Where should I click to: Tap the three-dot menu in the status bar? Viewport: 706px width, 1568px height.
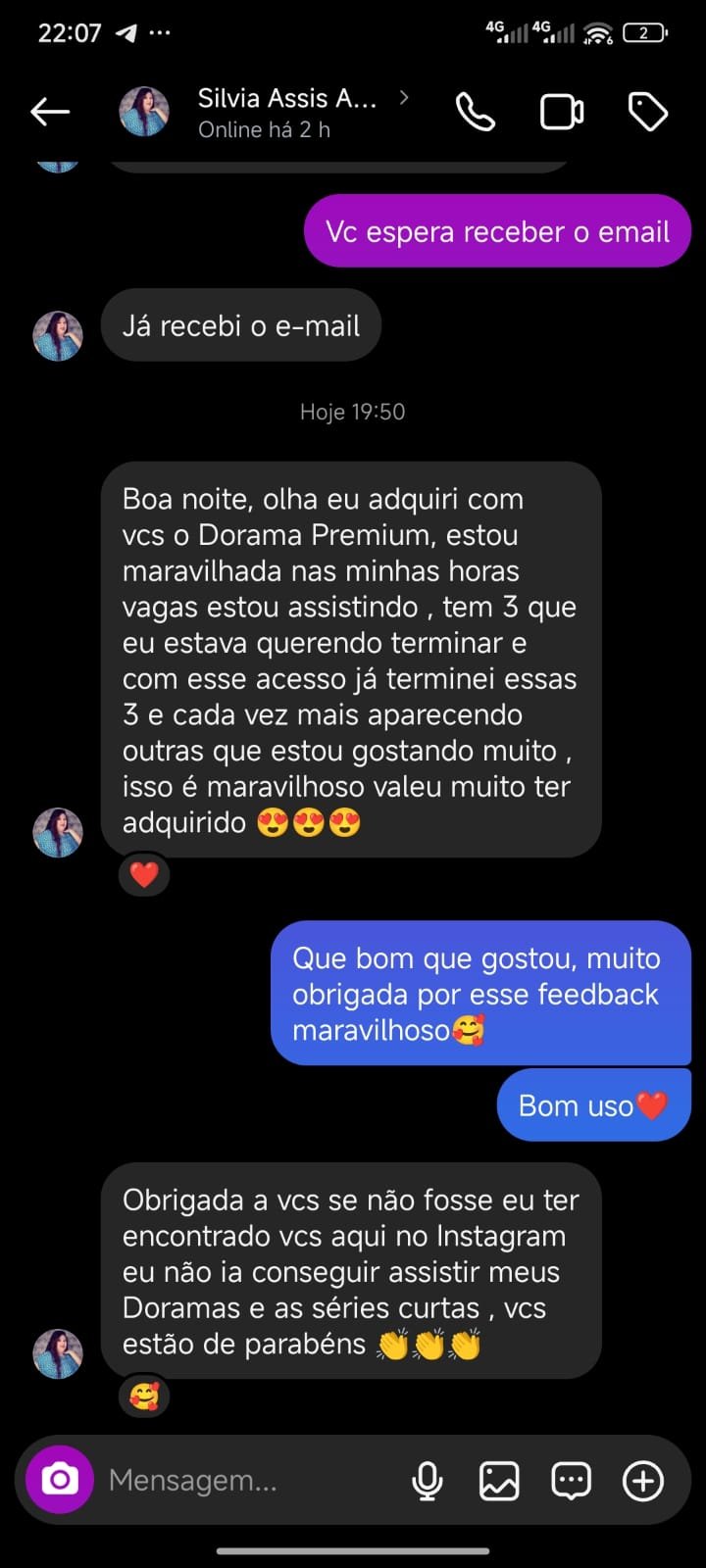(160, 31)
